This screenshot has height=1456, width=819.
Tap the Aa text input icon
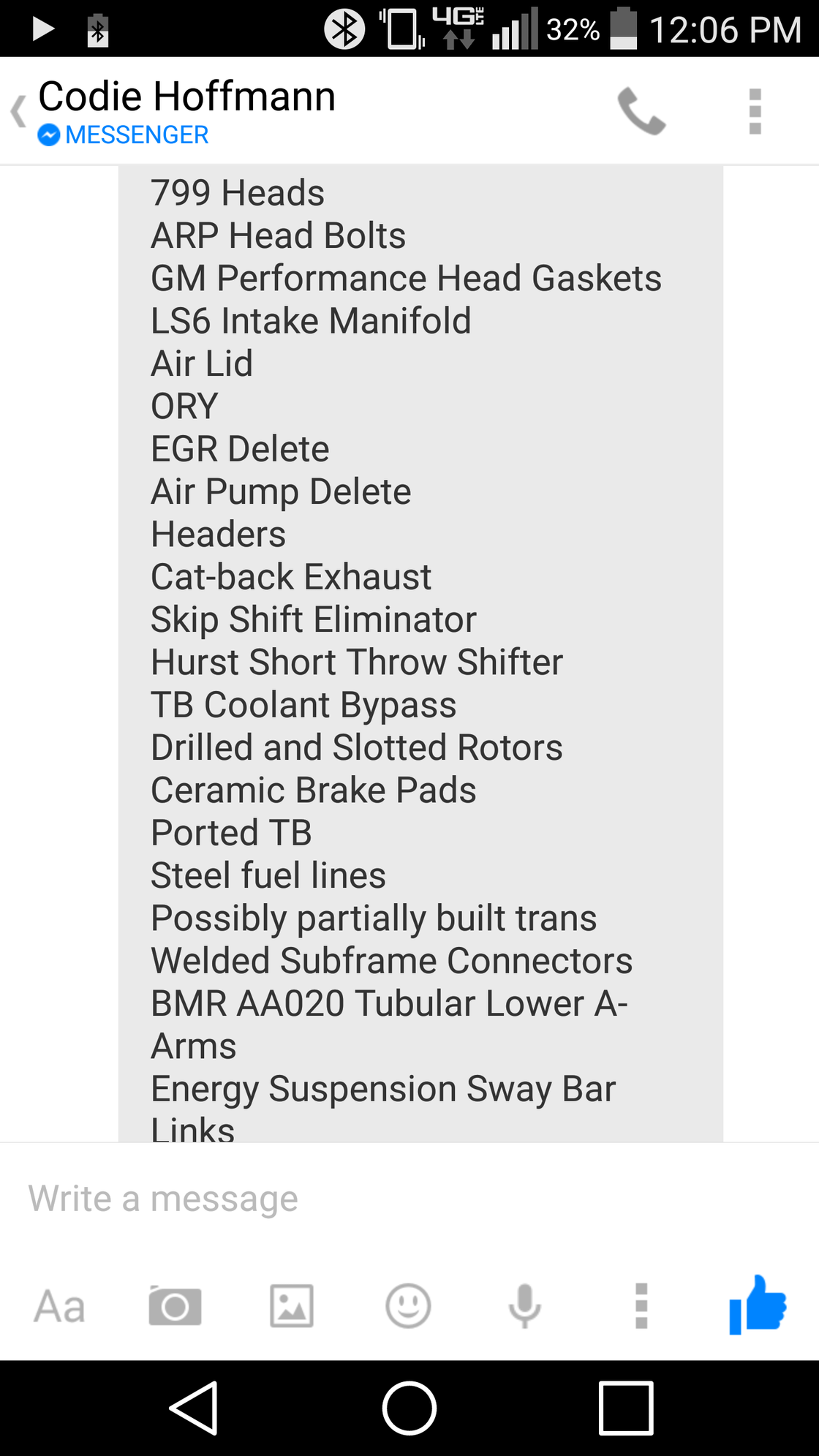59,1306
